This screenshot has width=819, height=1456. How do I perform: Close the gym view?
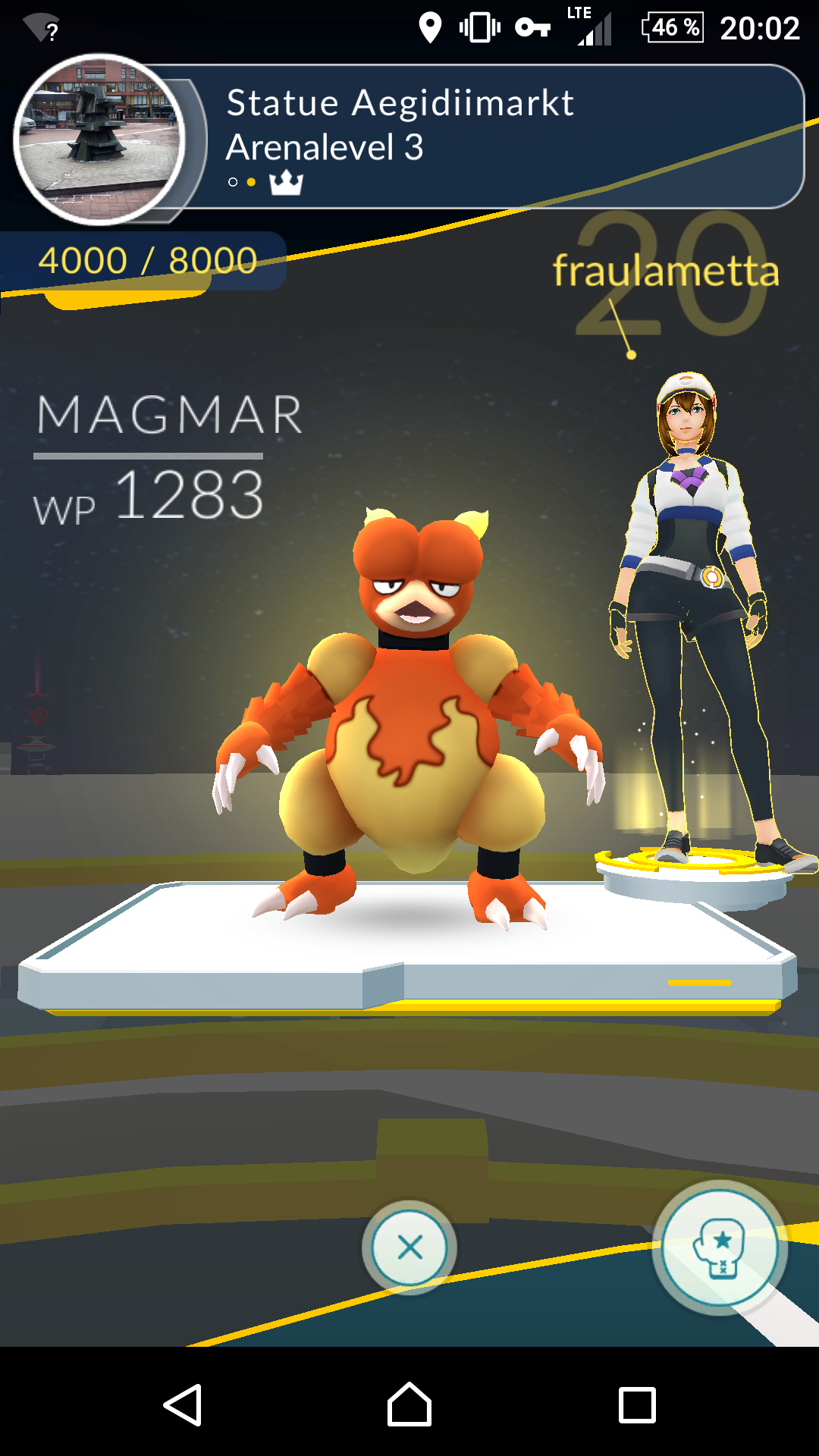coord(409,1247)
